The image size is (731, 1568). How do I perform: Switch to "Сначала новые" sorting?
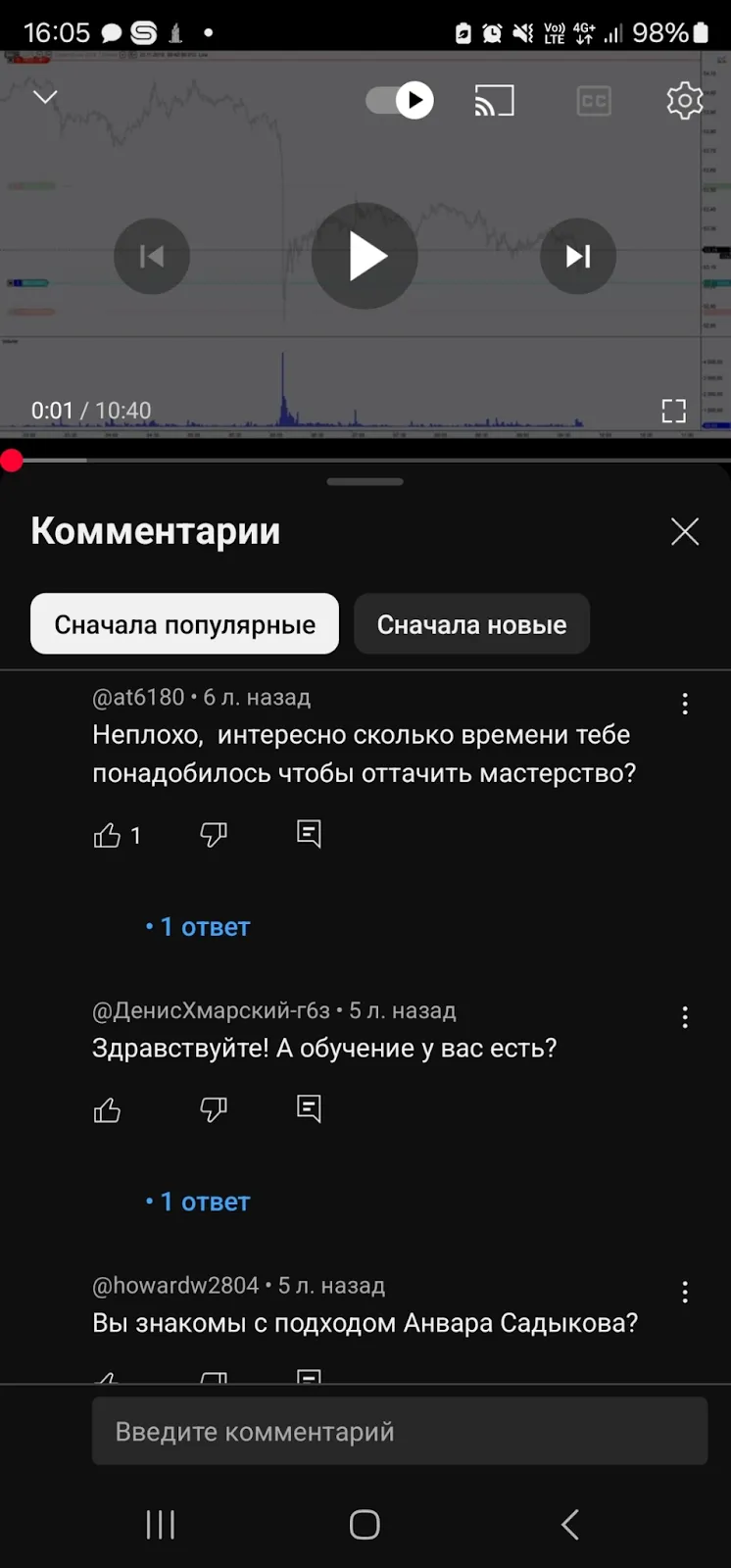point(472,624)
